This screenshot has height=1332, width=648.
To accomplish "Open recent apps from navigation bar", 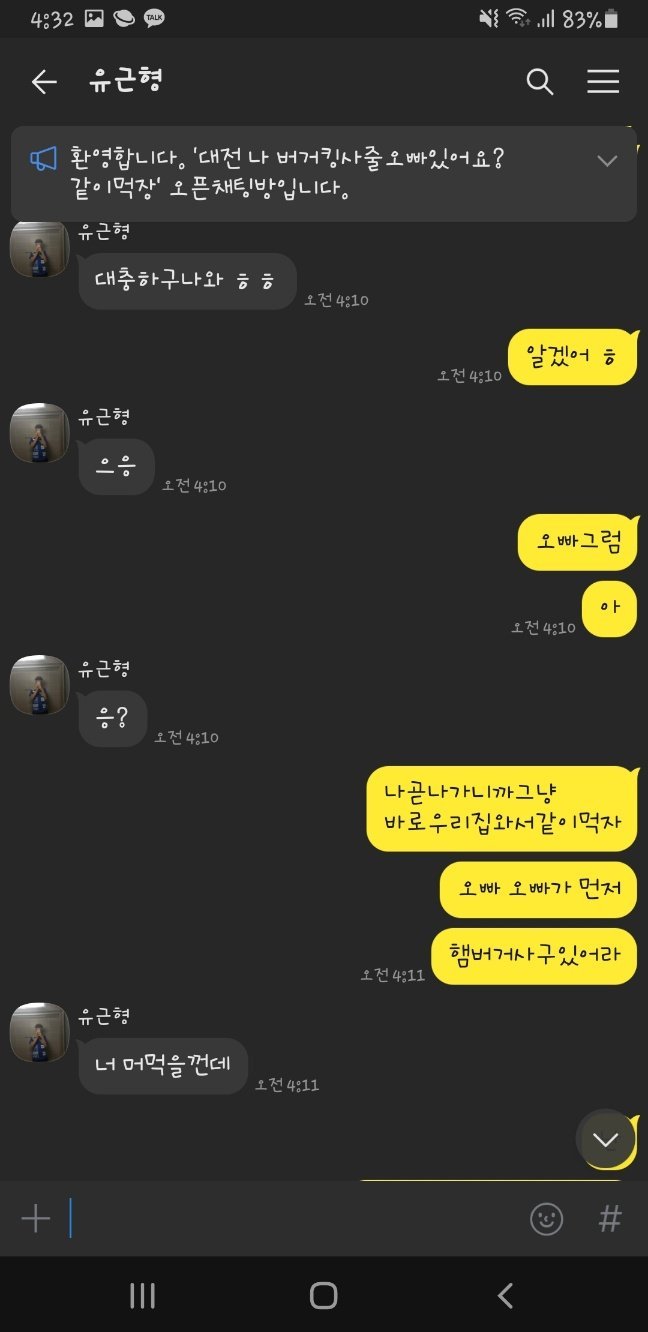I will click(x=142, y=1296).
